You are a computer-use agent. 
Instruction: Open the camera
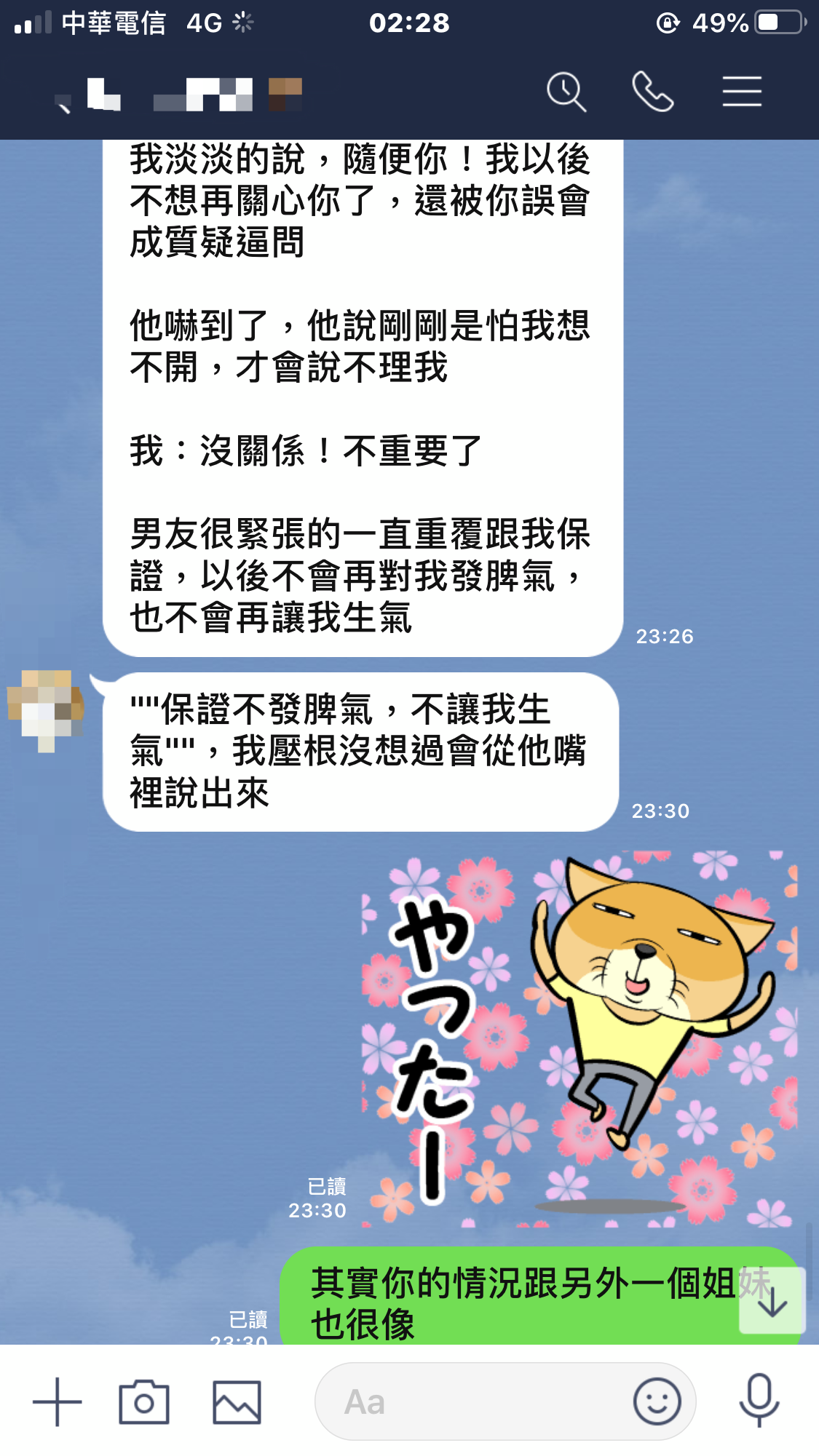pos(144,1402)
